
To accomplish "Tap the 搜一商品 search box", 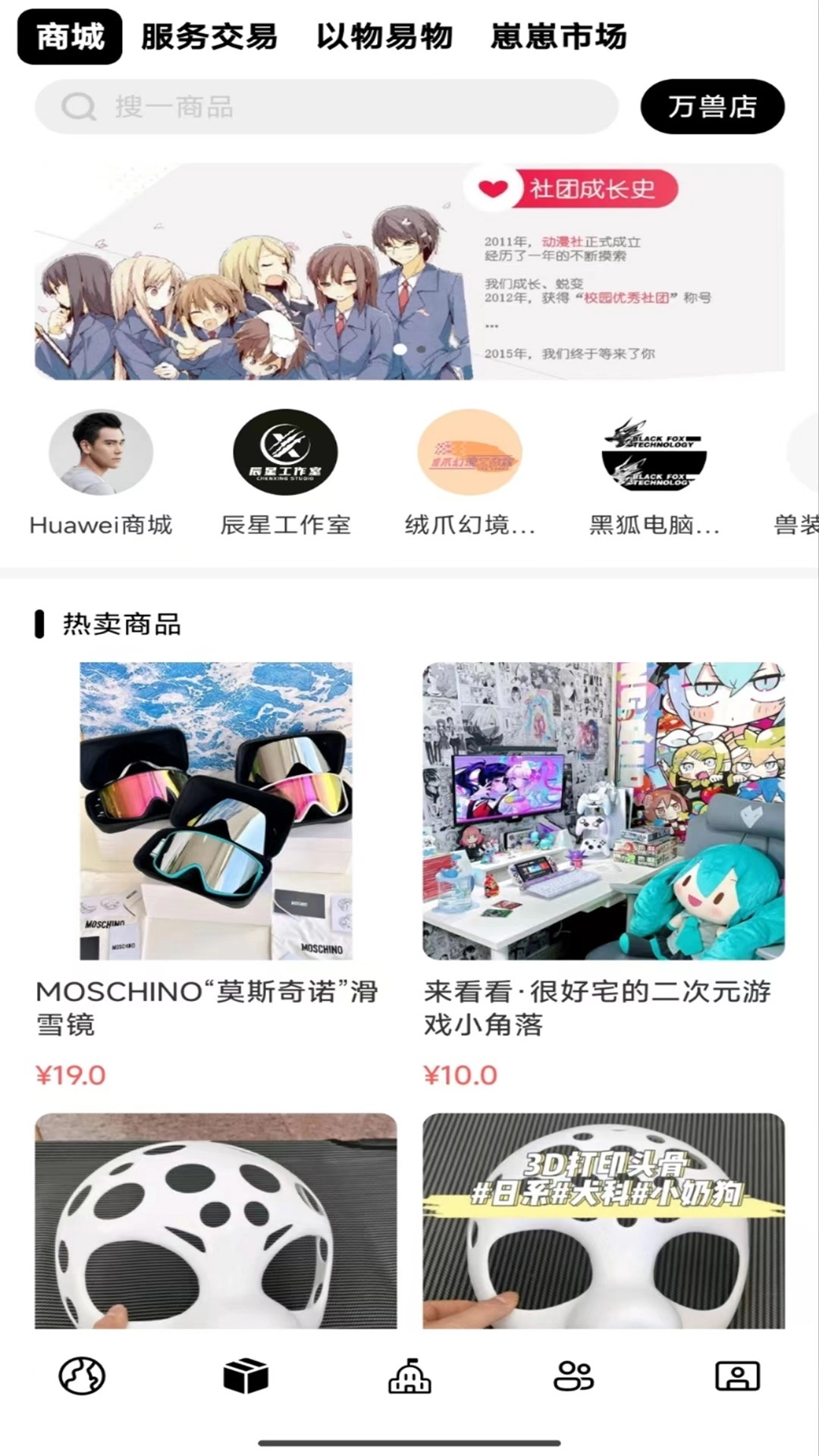I will pyautogui.click(x=326, y=107).
